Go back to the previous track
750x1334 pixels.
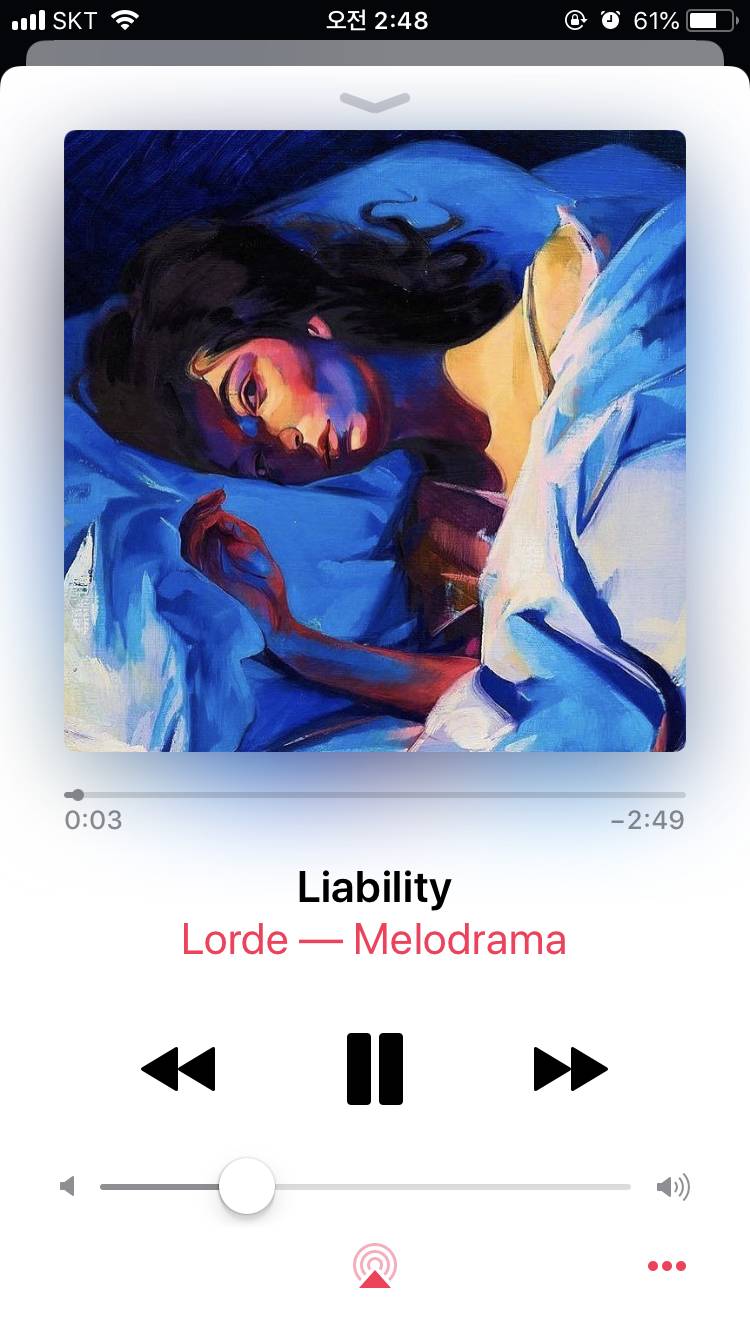point(179,1069)
